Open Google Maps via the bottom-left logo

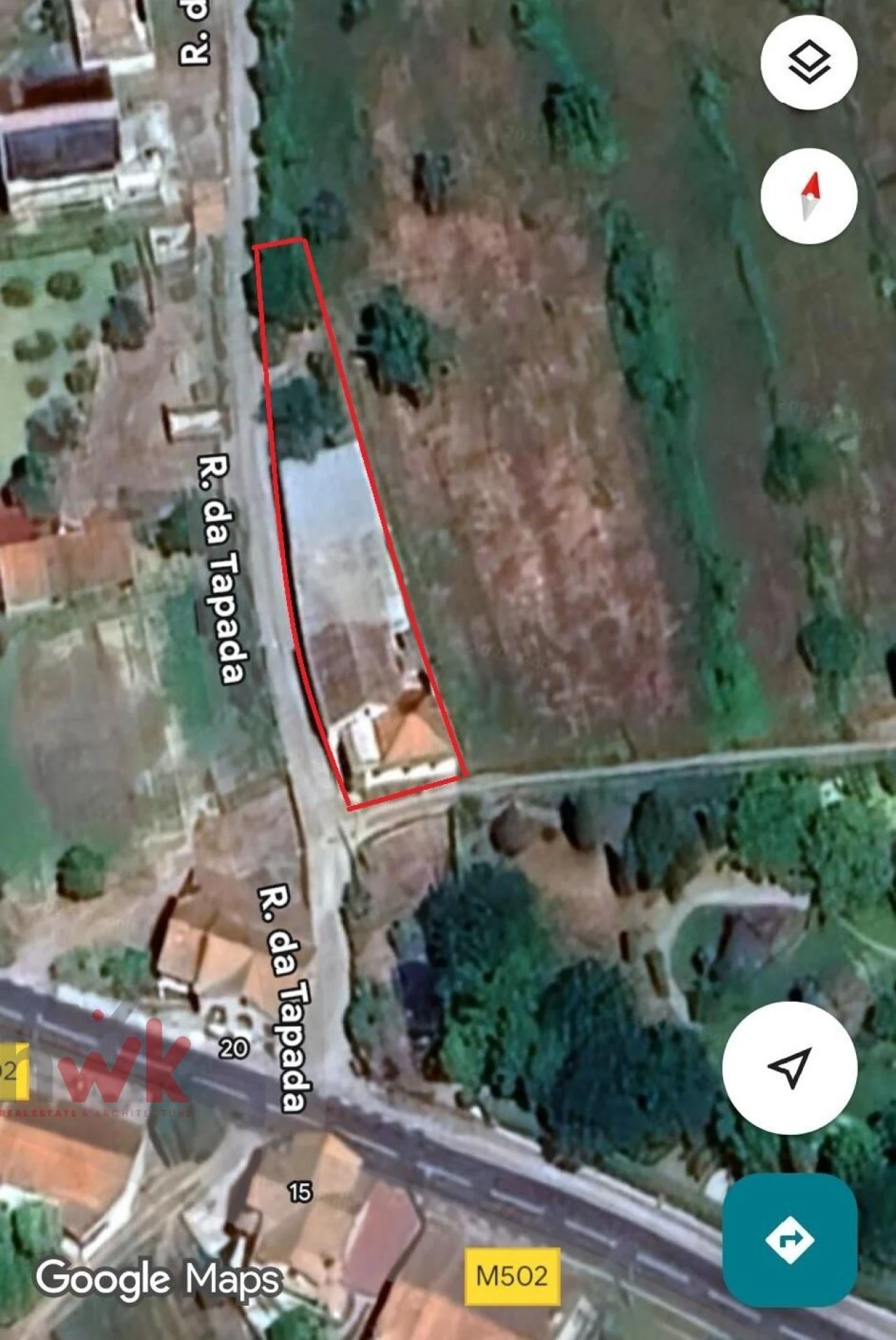pyautogui.click(x=157, y=1274)
